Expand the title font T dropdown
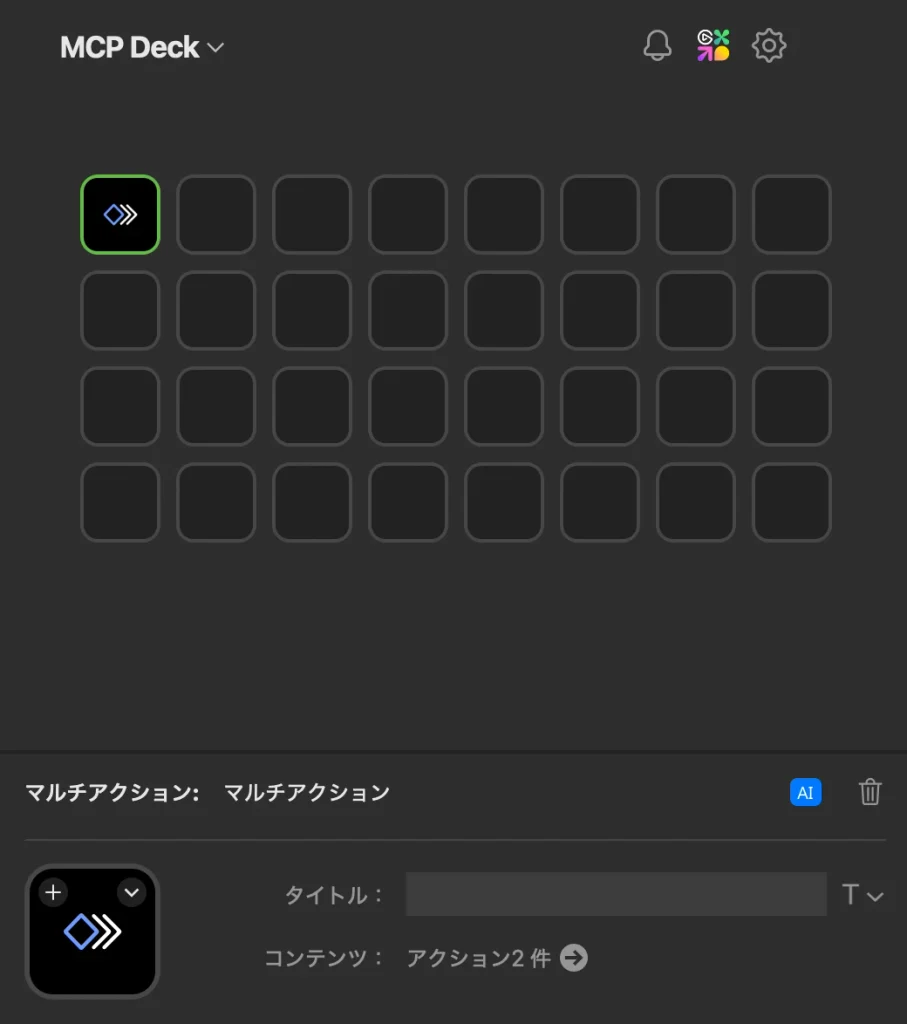 862,894
